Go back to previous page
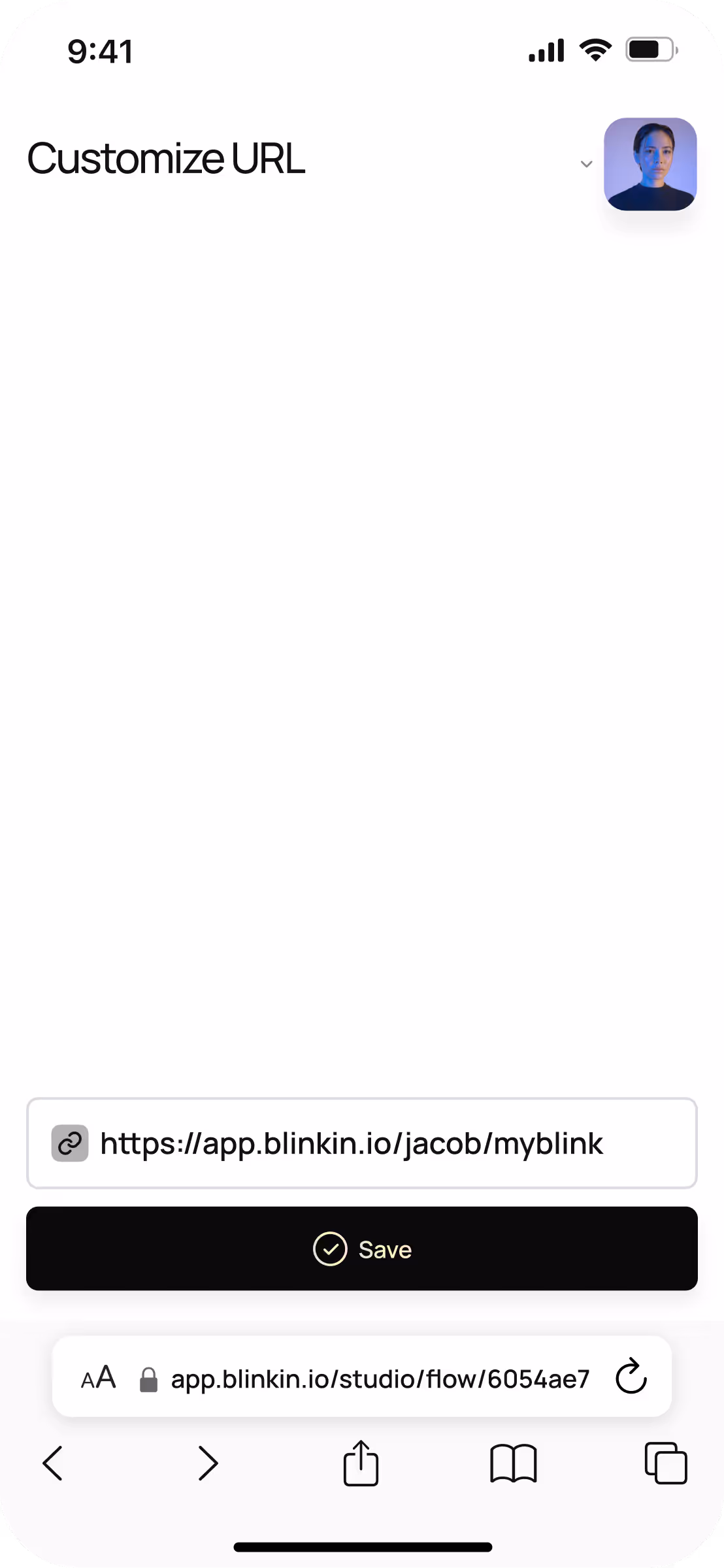Screen dimensions: 724x1568 (x=53, y=1463)
